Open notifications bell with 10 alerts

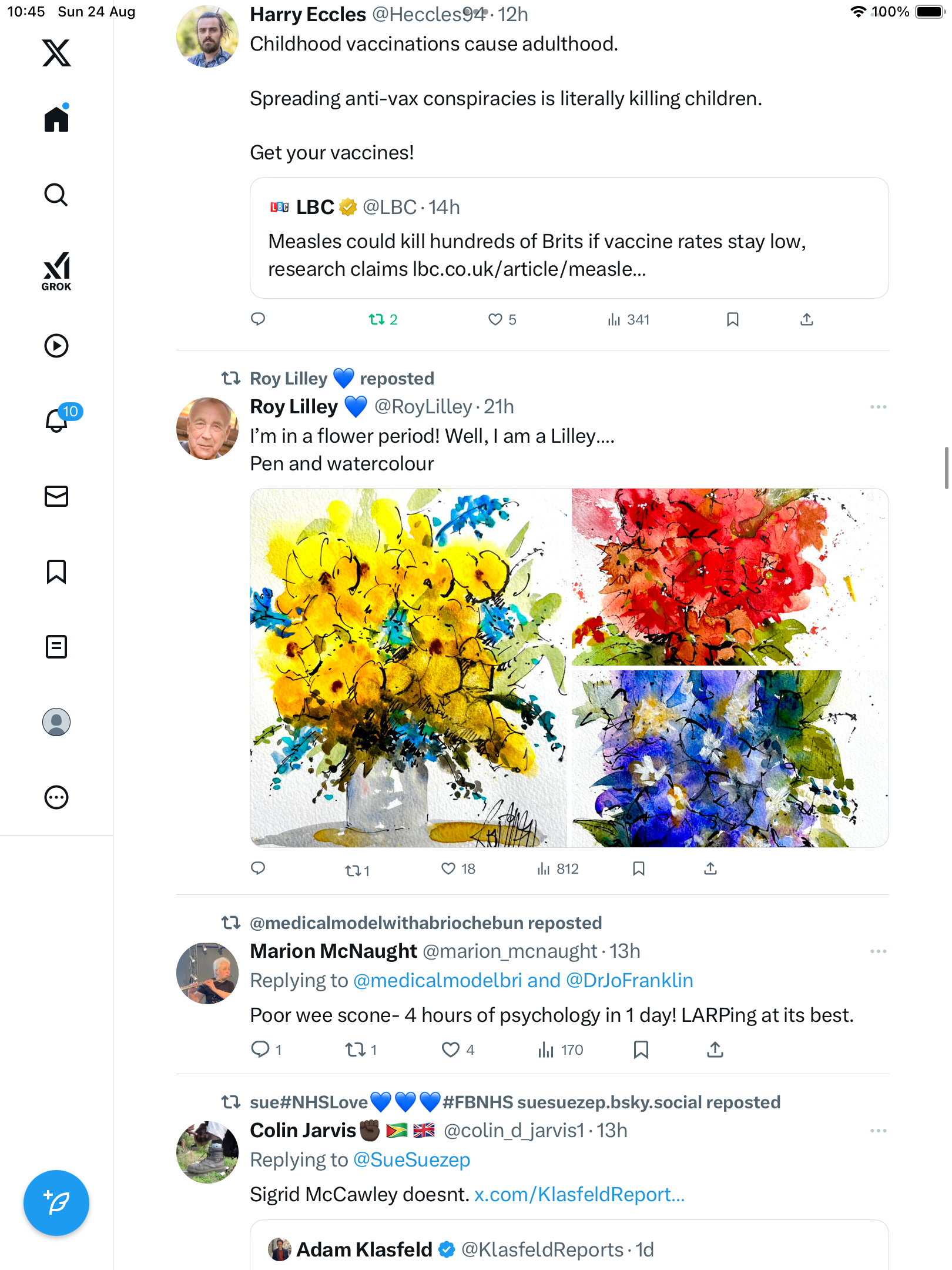58,420
